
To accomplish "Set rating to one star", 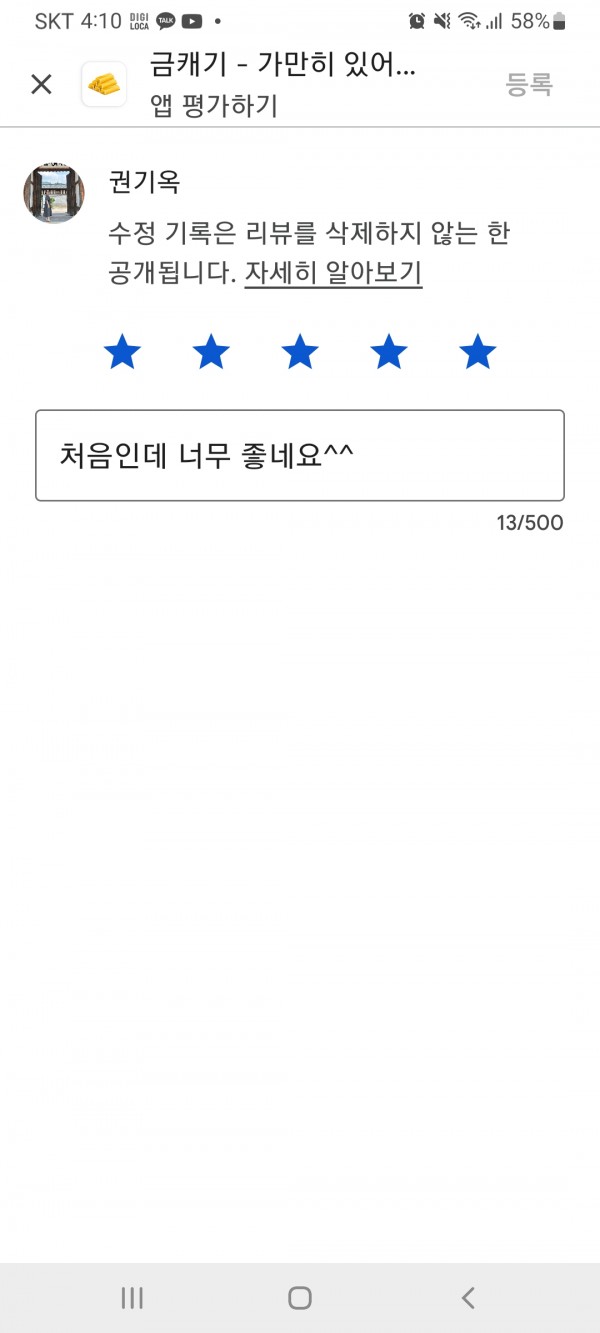I will [122, 352].
